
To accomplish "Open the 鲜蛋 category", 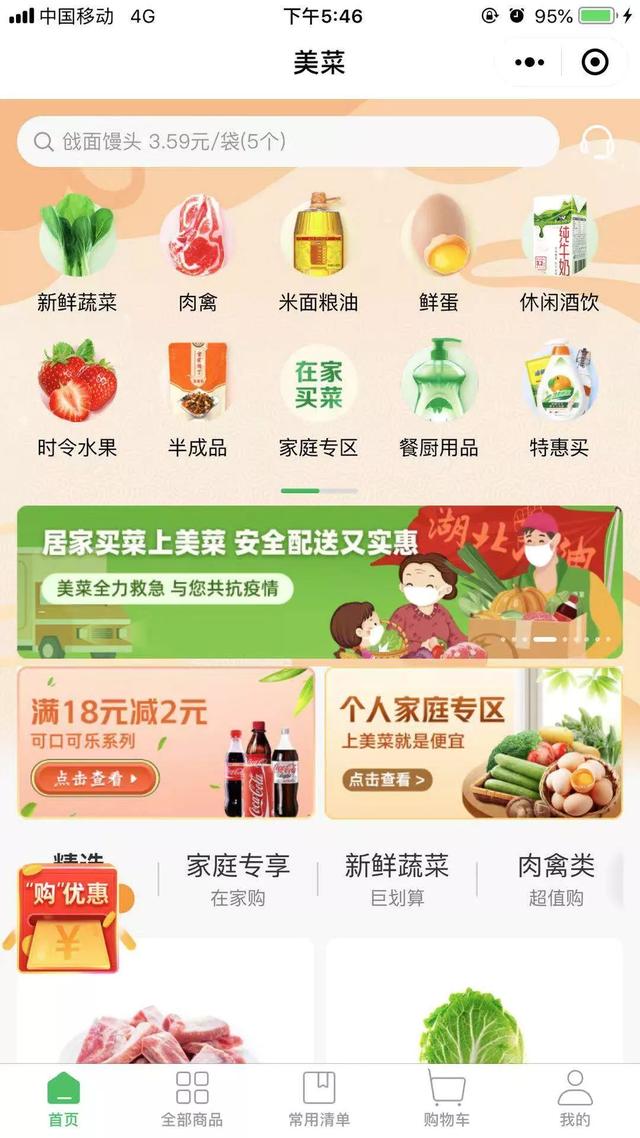I will (439, 253).
